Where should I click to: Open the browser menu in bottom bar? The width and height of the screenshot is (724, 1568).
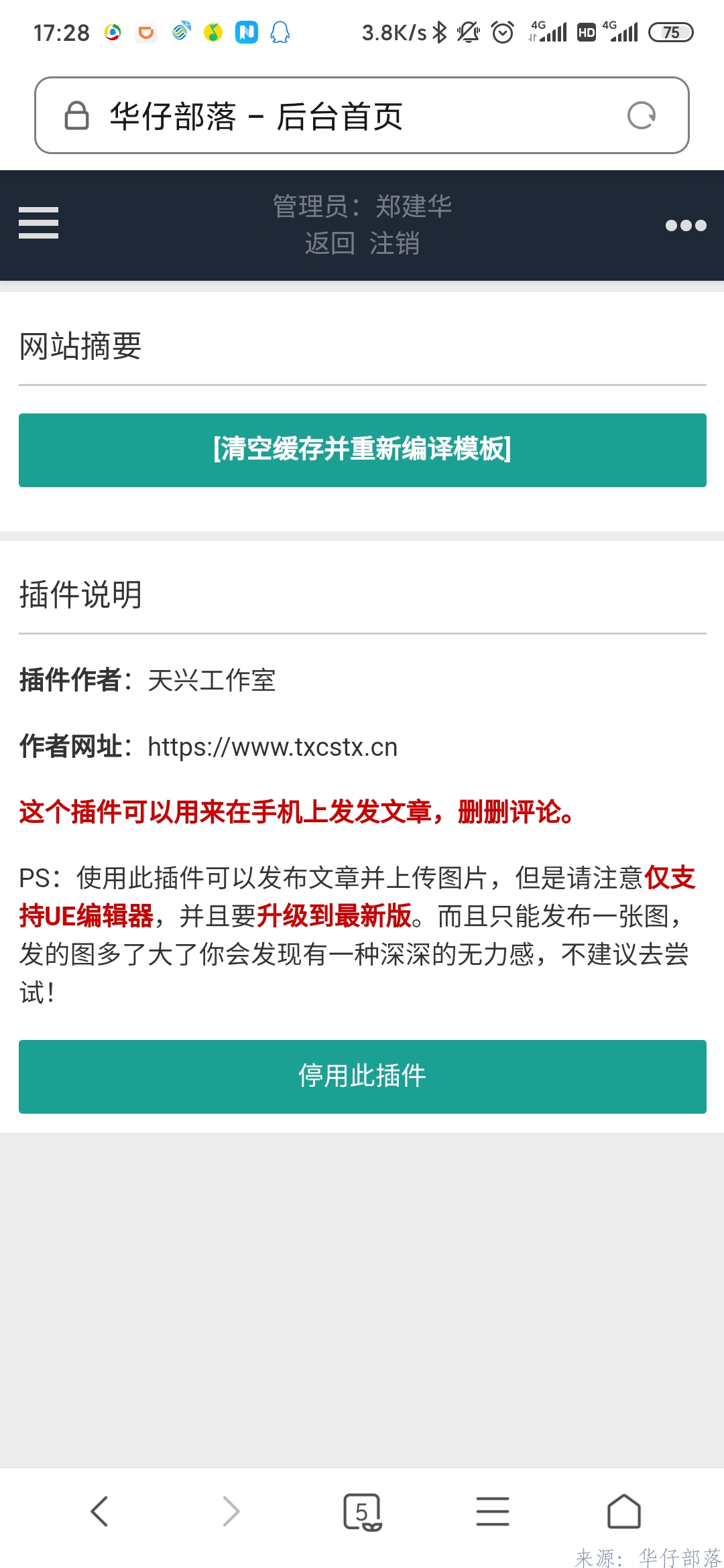tap(493, 1512)
